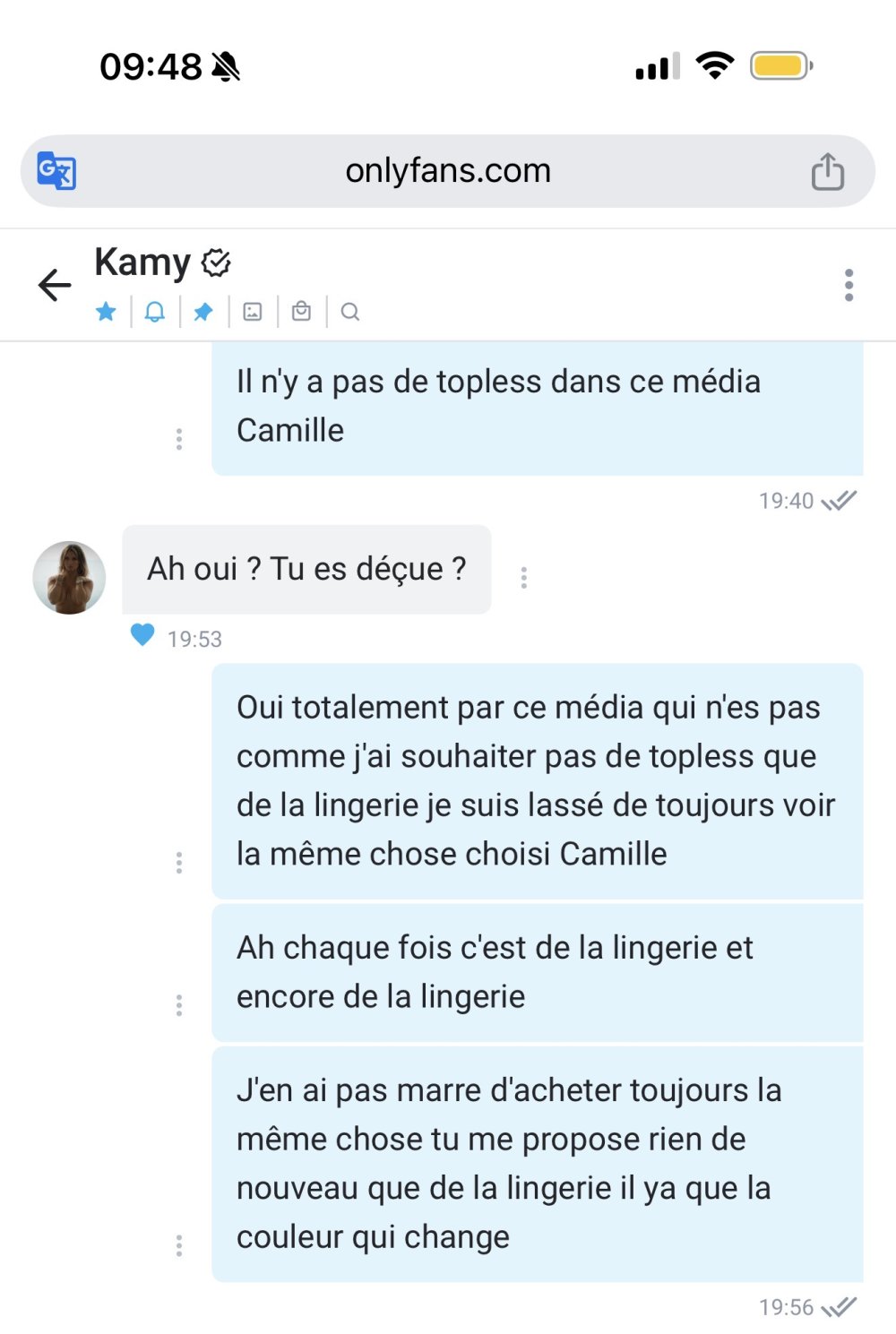This screenshot has width=896, height=1334.
Task: Tap the heart under Kamy's message
Action: (x=142, y=635)
